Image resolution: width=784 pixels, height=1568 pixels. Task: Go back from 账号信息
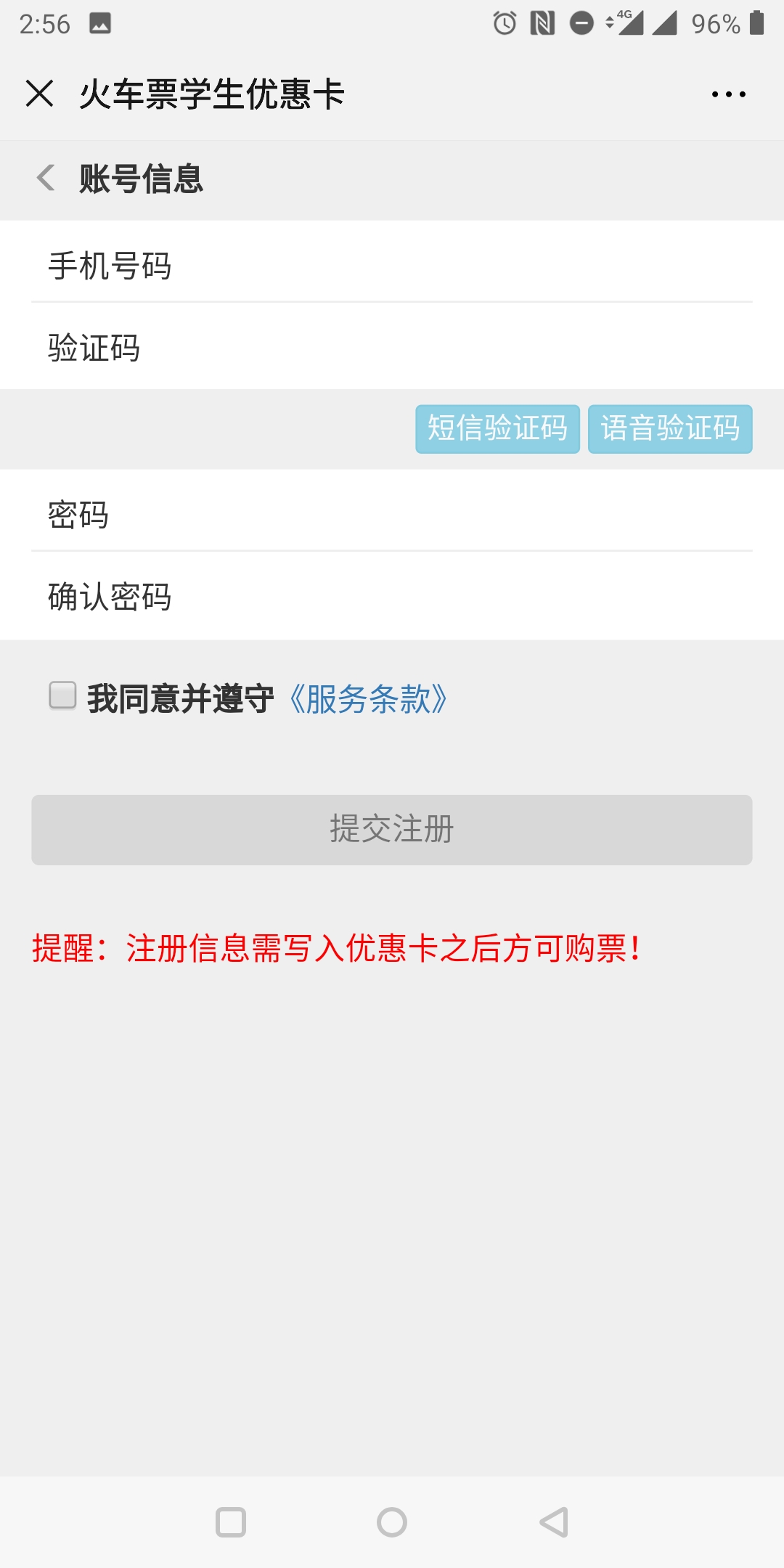coord(46,178)
